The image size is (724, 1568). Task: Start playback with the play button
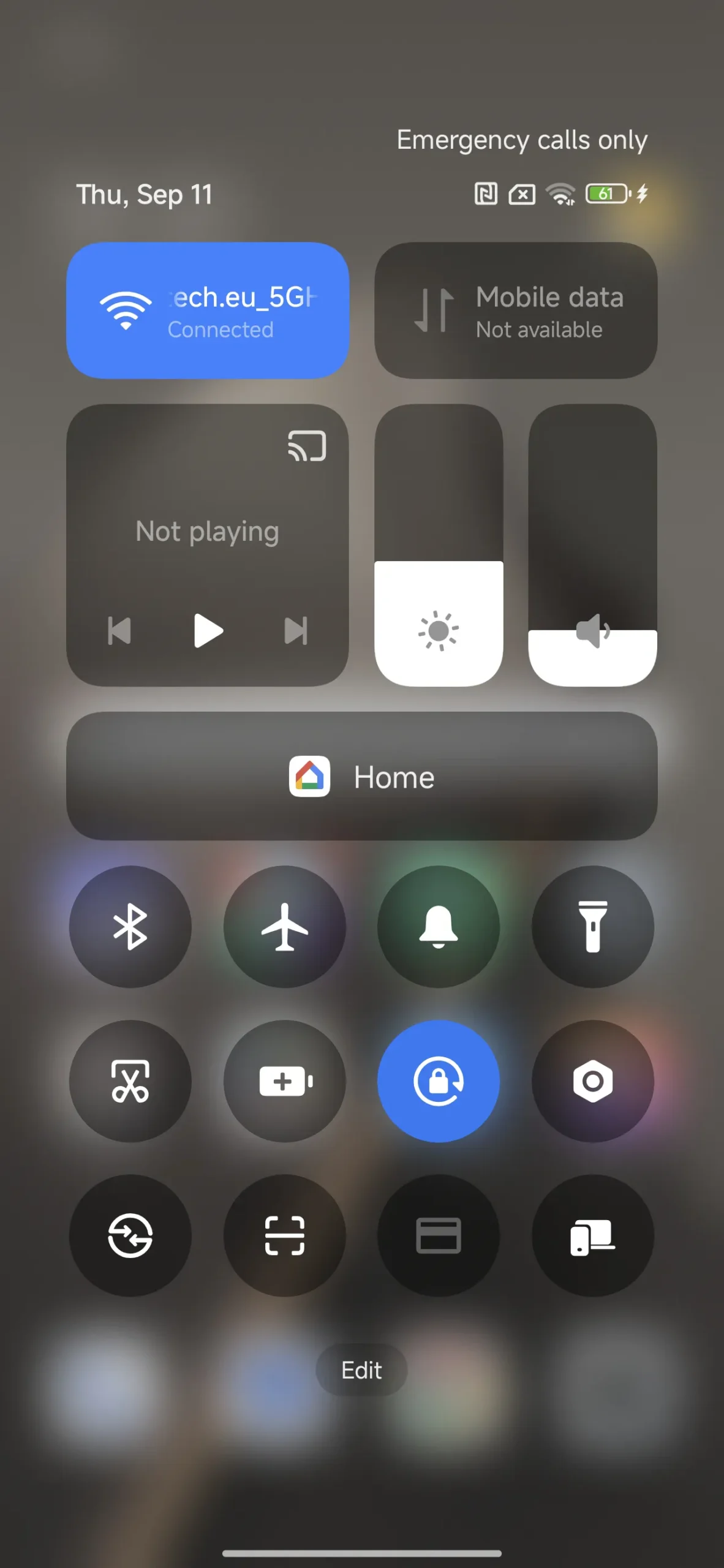208,630
